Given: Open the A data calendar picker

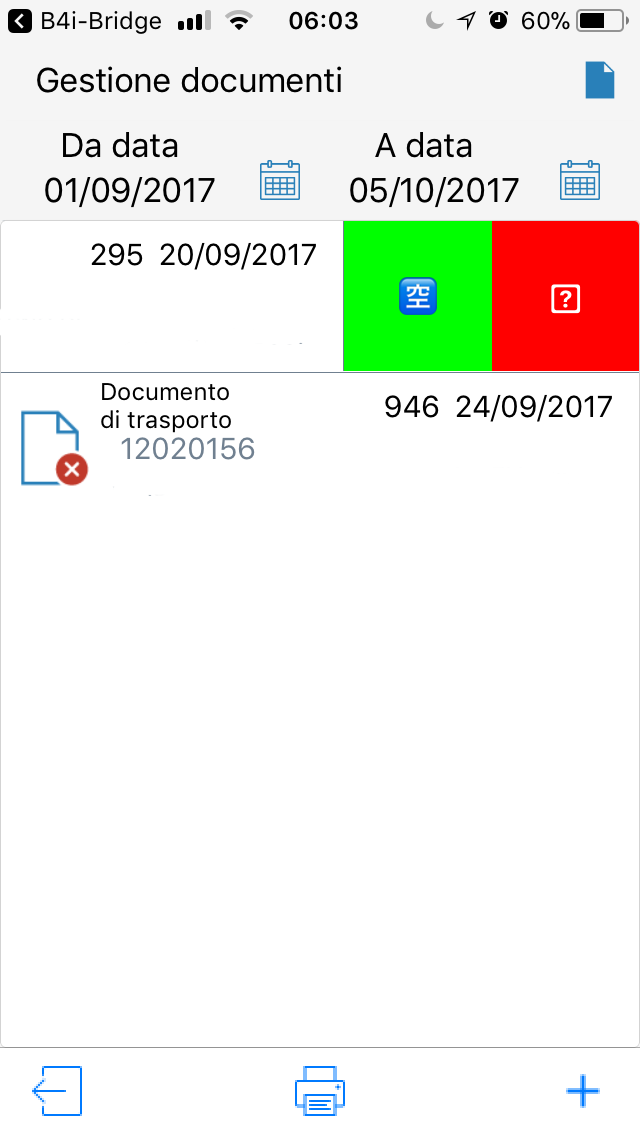Looking at the screenshot, I should [579, 180].
